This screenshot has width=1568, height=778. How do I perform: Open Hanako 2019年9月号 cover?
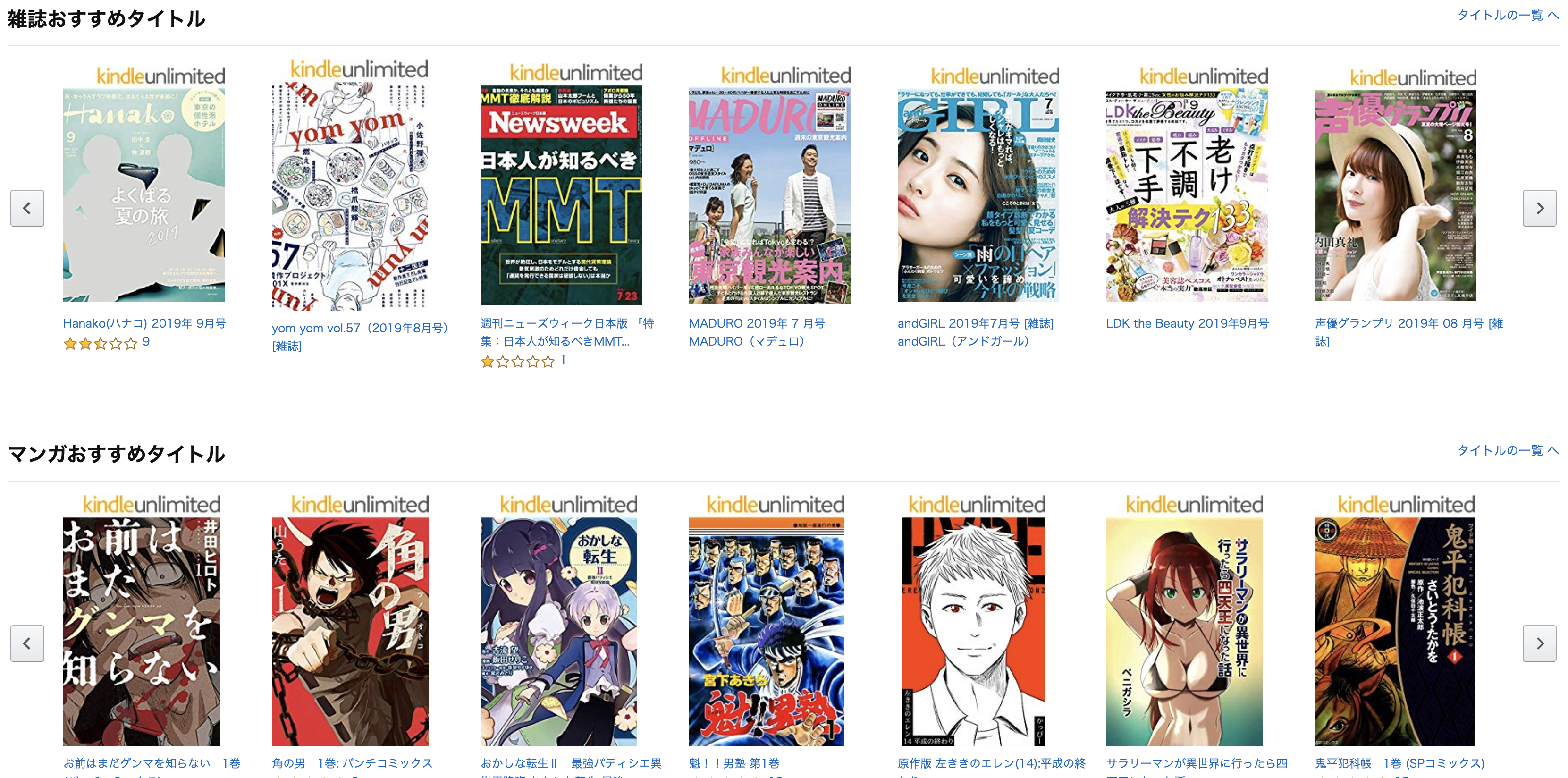pyautogui.click(x=143, y=195)
